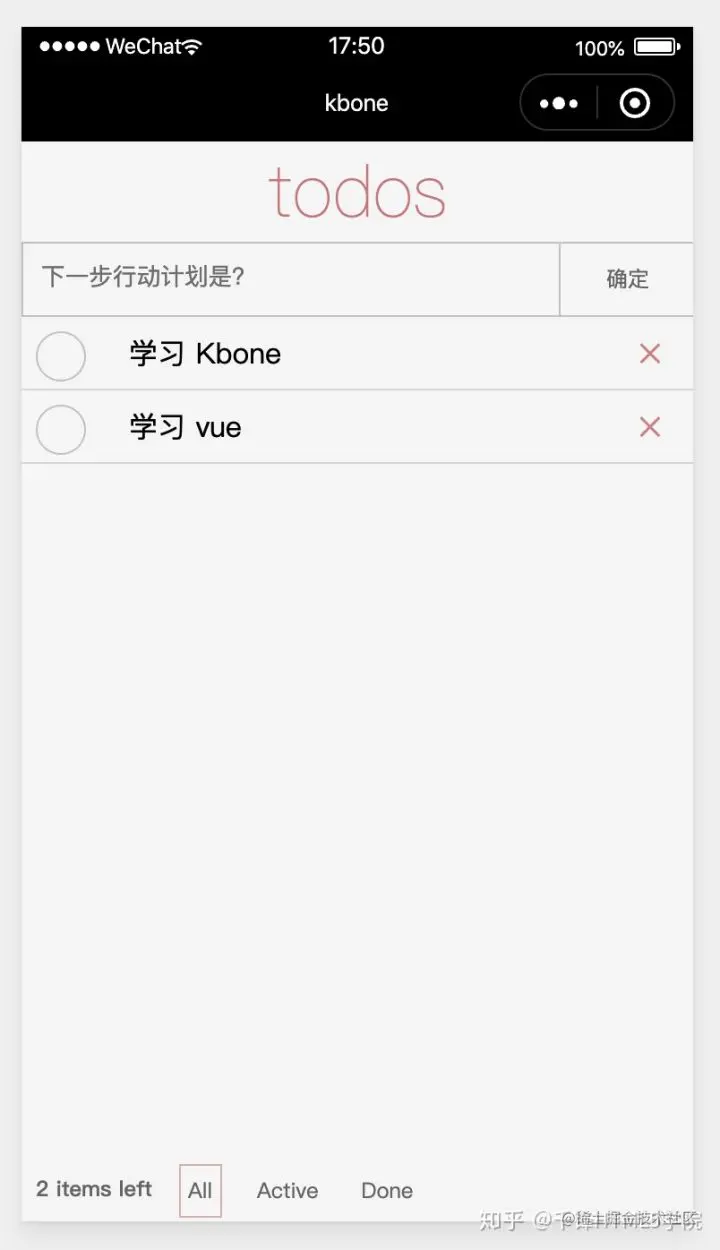Tap the 确定 button
720x1250 pixels.
point(627,279)
